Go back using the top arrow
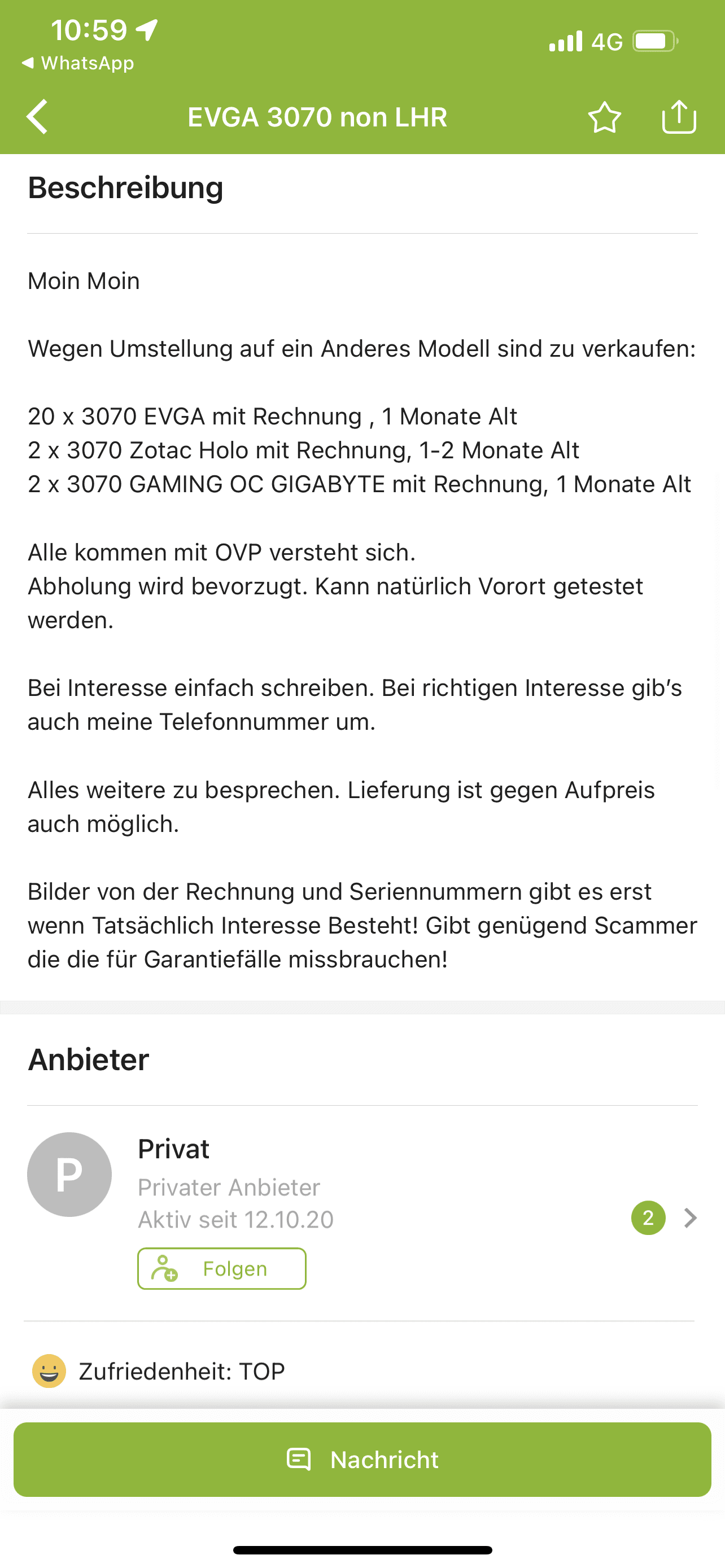 [37, 116]
